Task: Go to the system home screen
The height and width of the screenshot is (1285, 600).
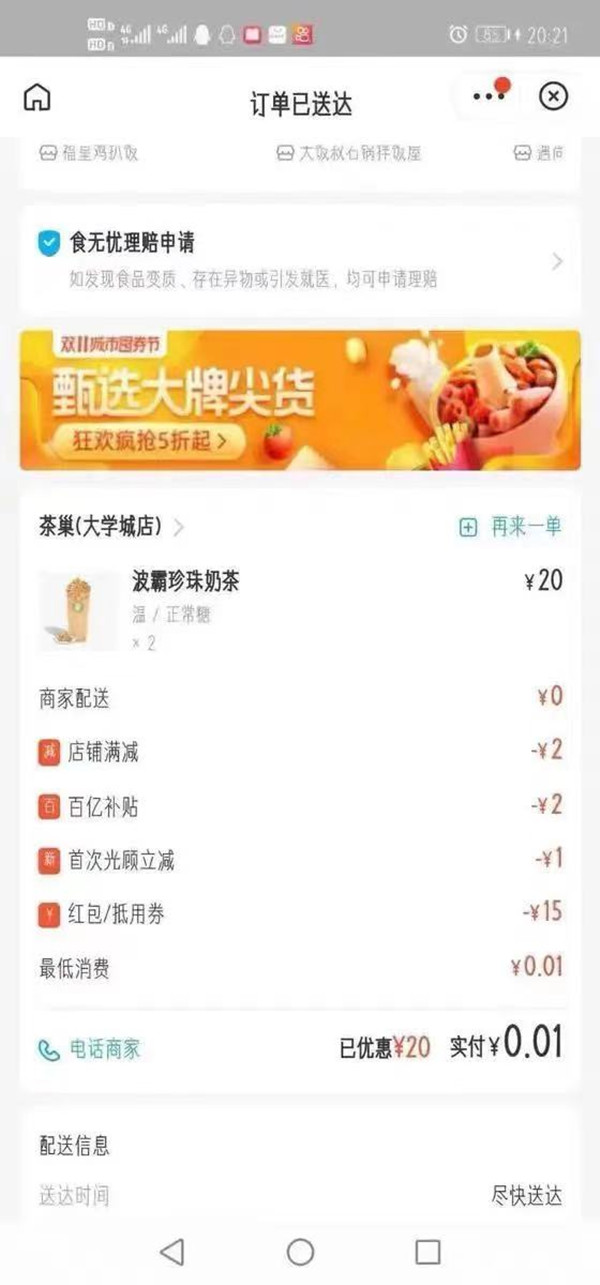Action: click(300, 1251)
